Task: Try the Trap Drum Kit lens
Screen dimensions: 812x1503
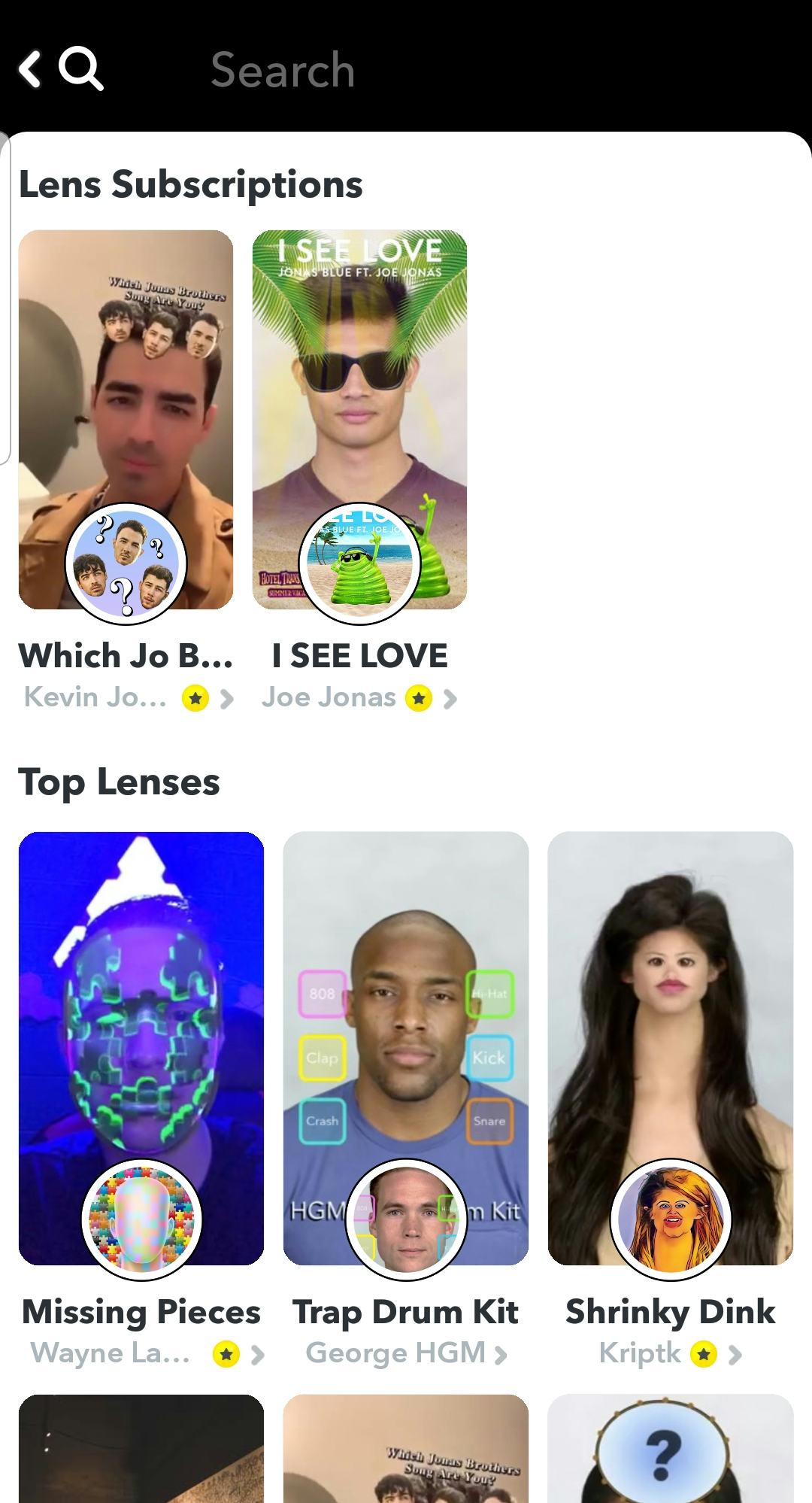Action: [406, 1048]
